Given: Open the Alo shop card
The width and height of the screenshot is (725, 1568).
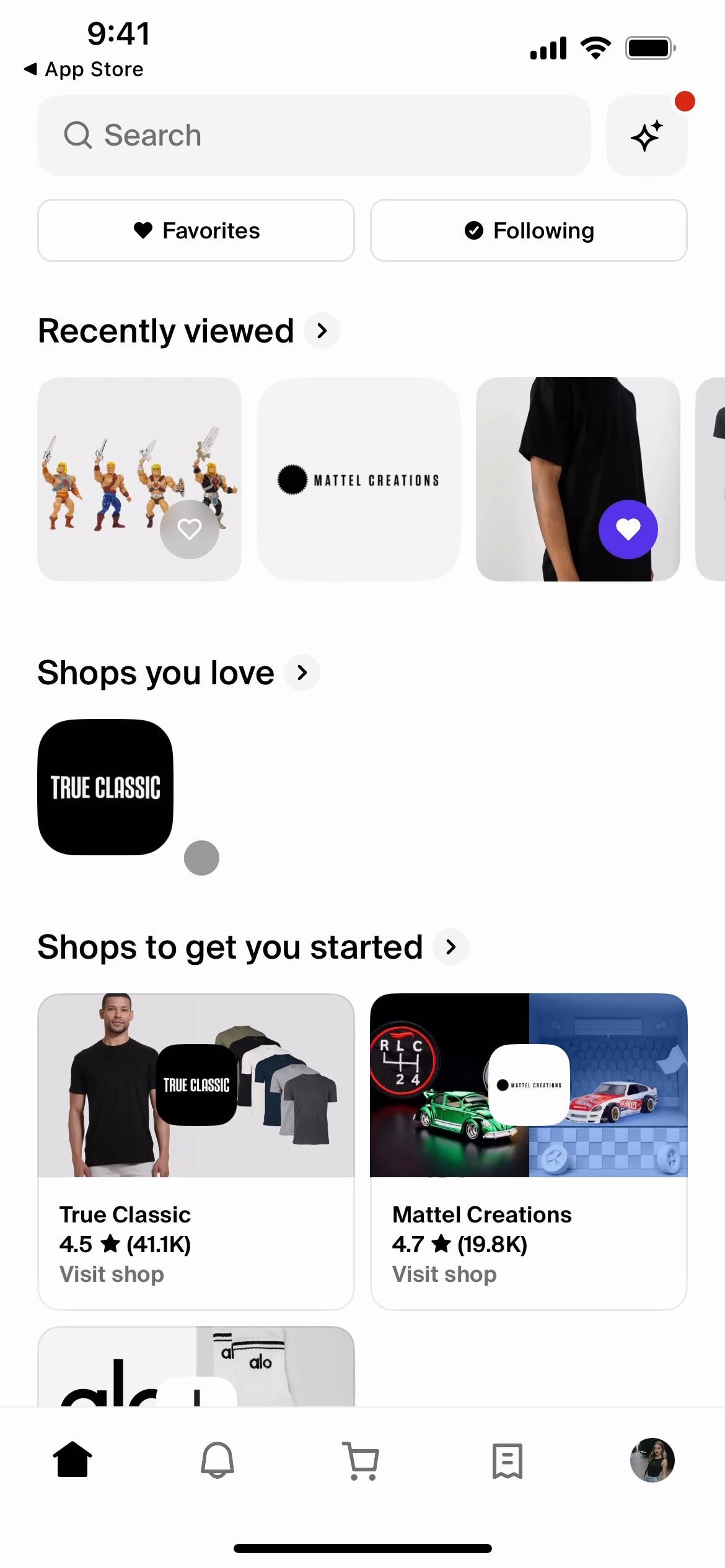Looking at the screenshot, I should click(x=196, y=1367).
